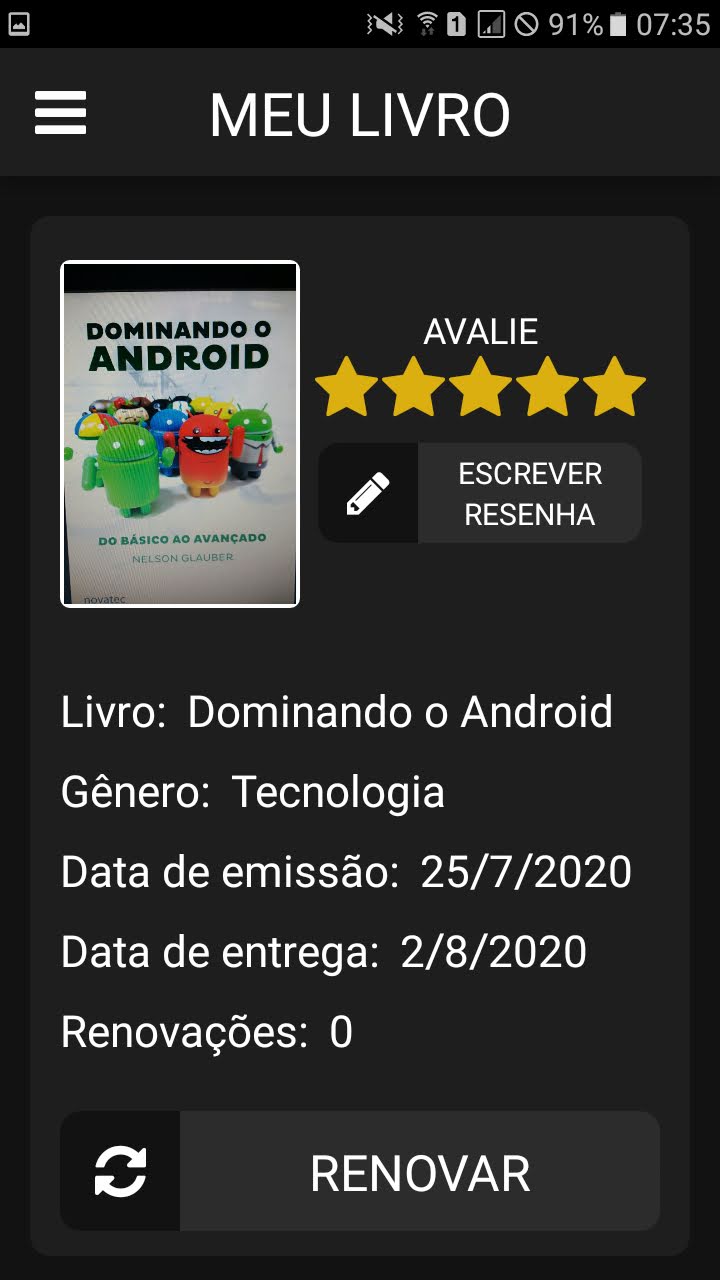
Task: Tap the Escrever Resenha button
Action: tap(480, 493)
